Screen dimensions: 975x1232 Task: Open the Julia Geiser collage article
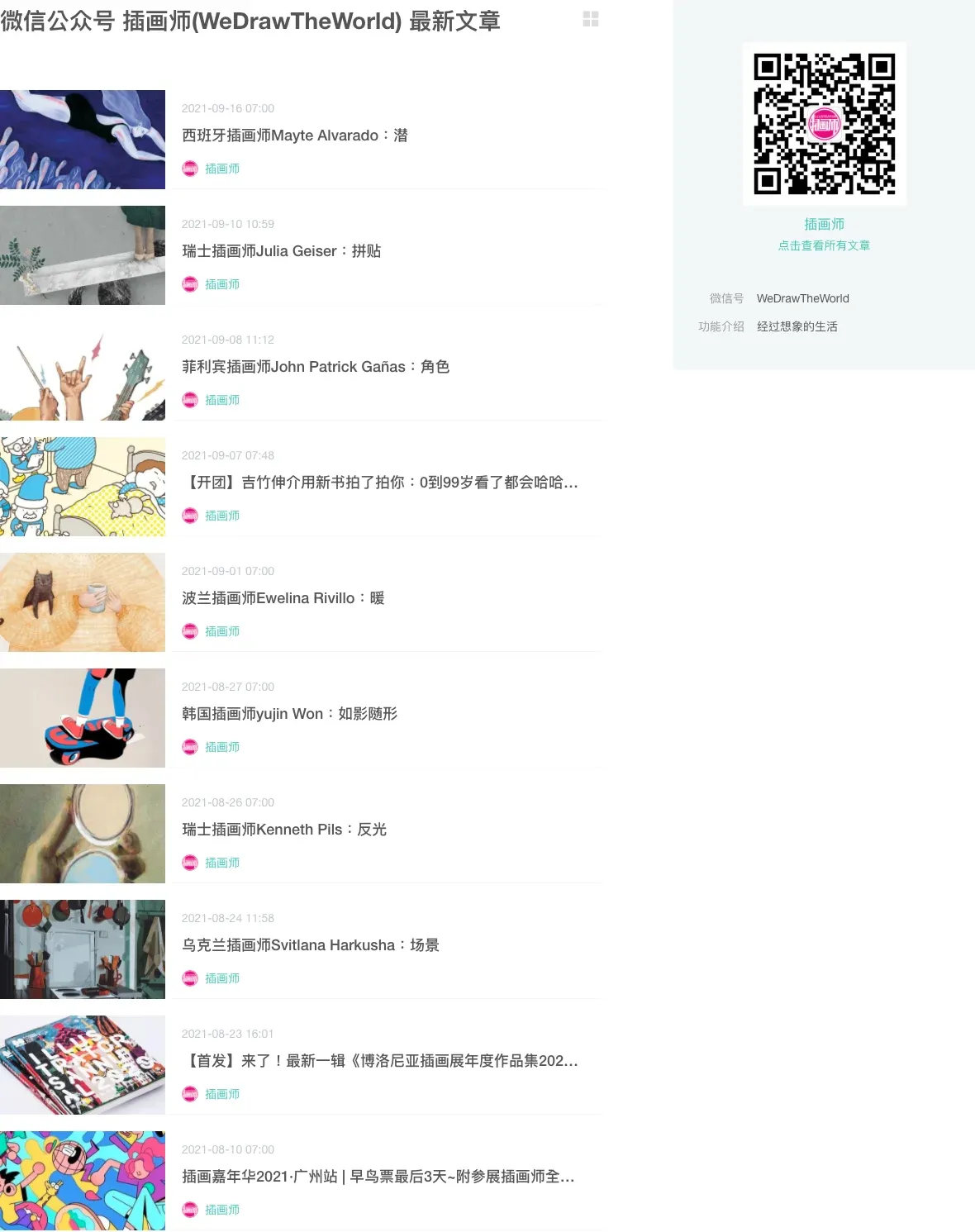click(281, 251)
